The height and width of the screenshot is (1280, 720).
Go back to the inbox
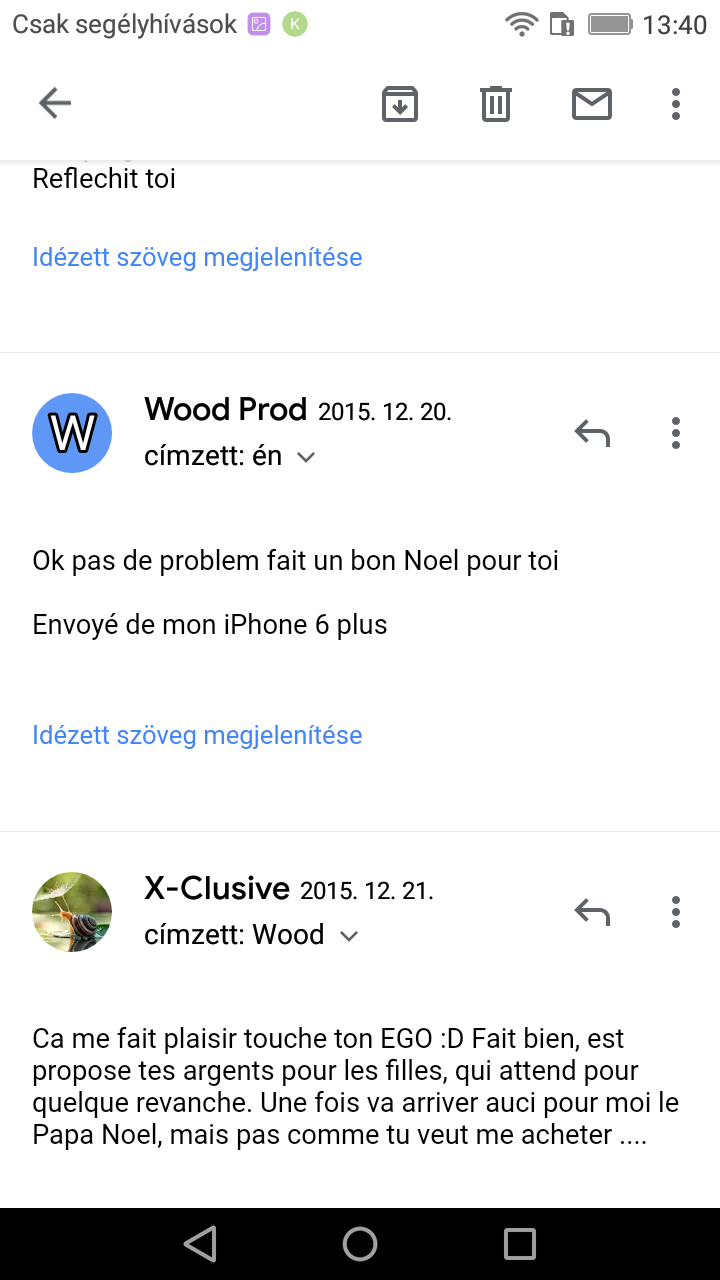pyautogui.click(x=55, y=103)
